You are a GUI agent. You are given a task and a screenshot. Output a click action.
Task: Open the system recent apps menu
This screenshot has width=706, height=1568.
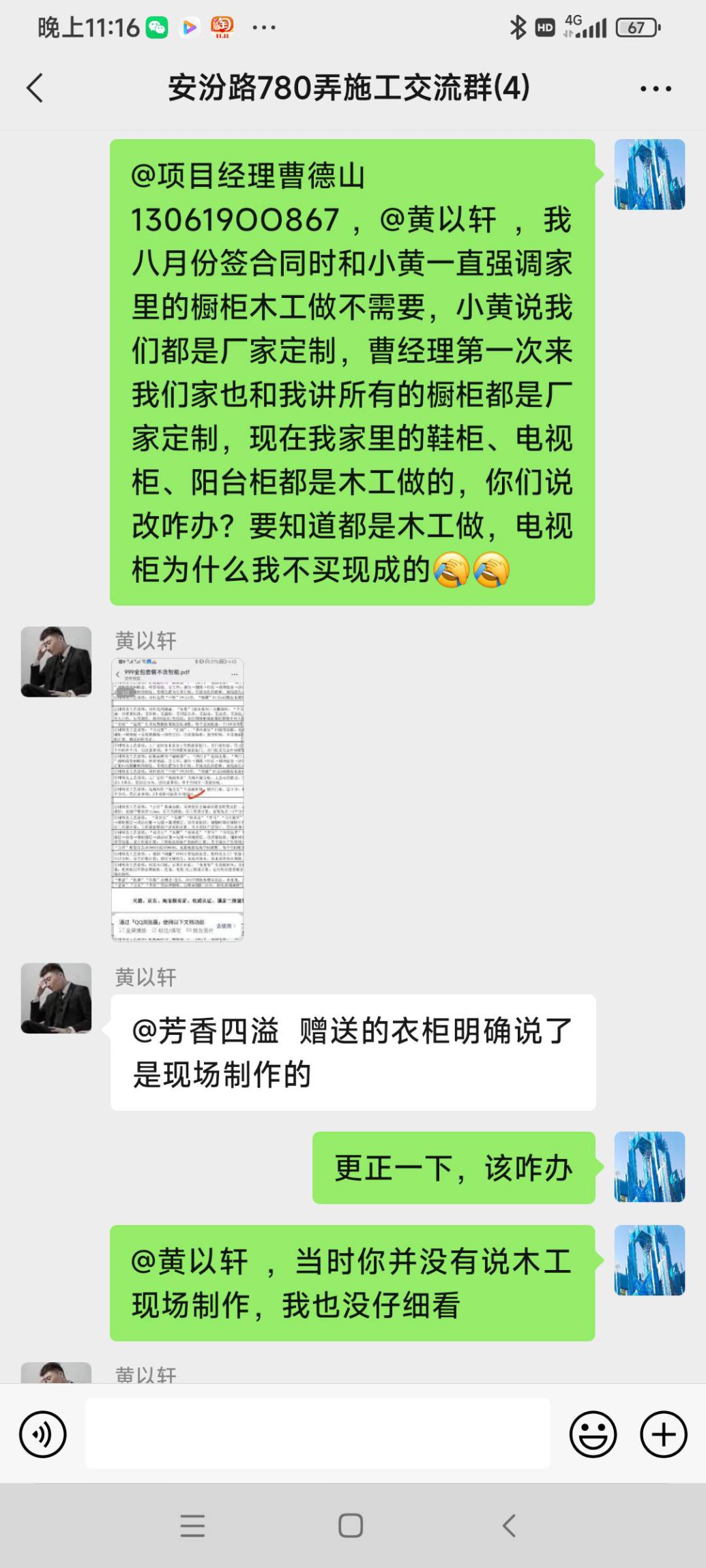point(192,1526)
